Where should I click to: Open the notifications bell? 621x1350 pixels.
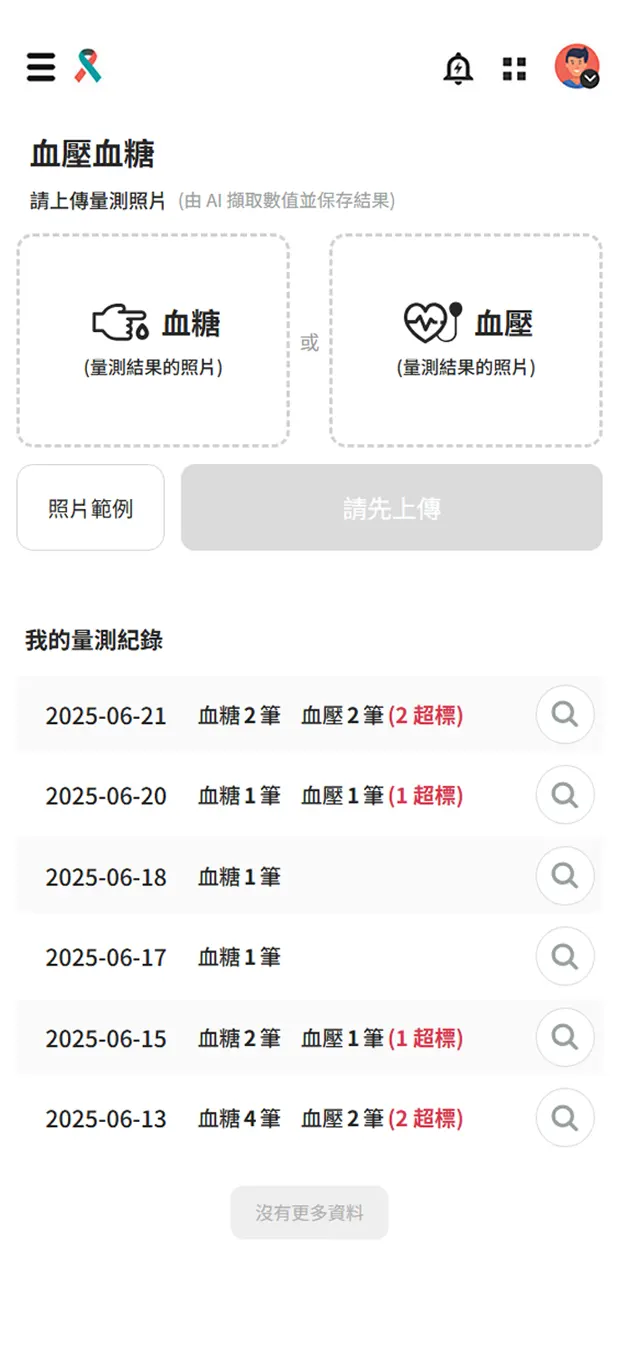458,68
